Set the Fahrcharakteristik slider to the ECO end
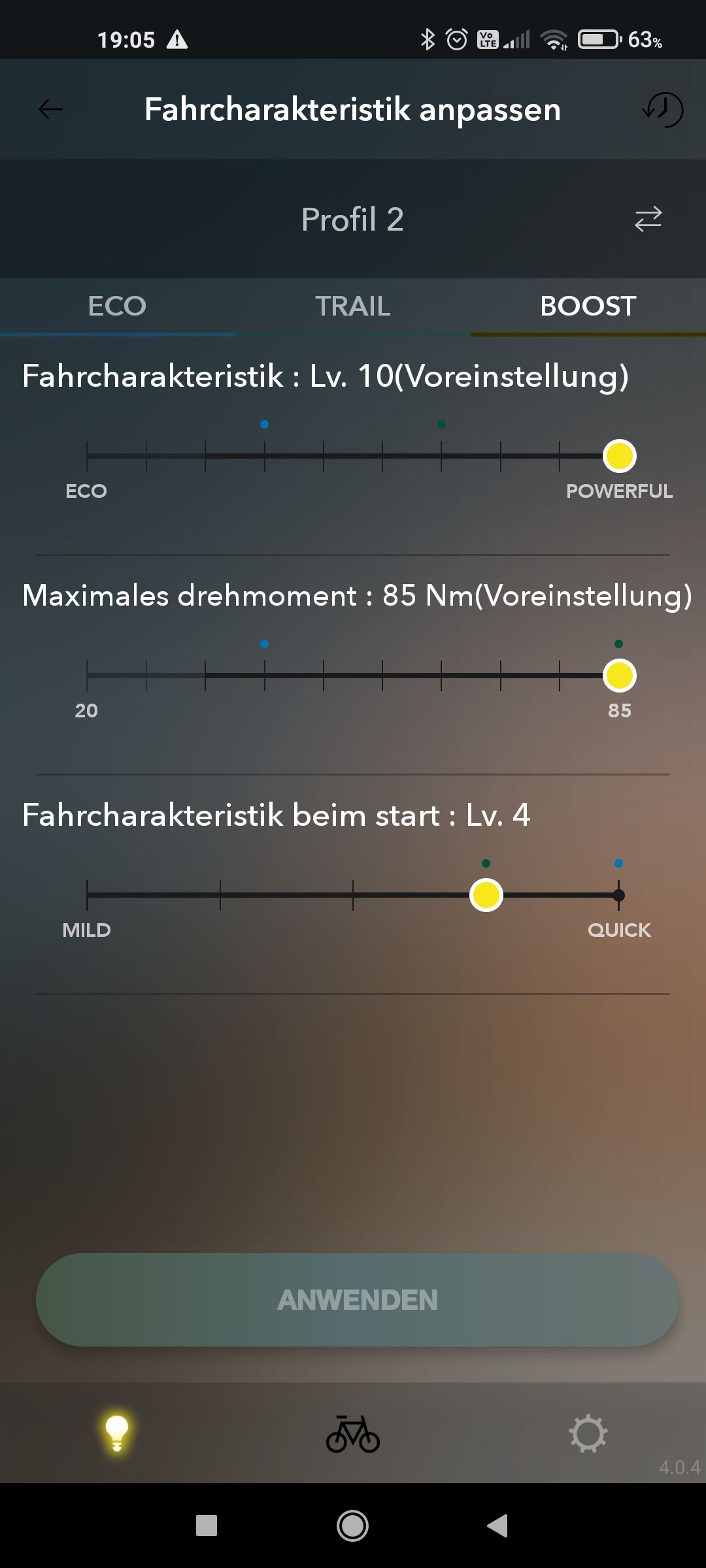Screen dimensions: 706x1568 pos(88,456)
